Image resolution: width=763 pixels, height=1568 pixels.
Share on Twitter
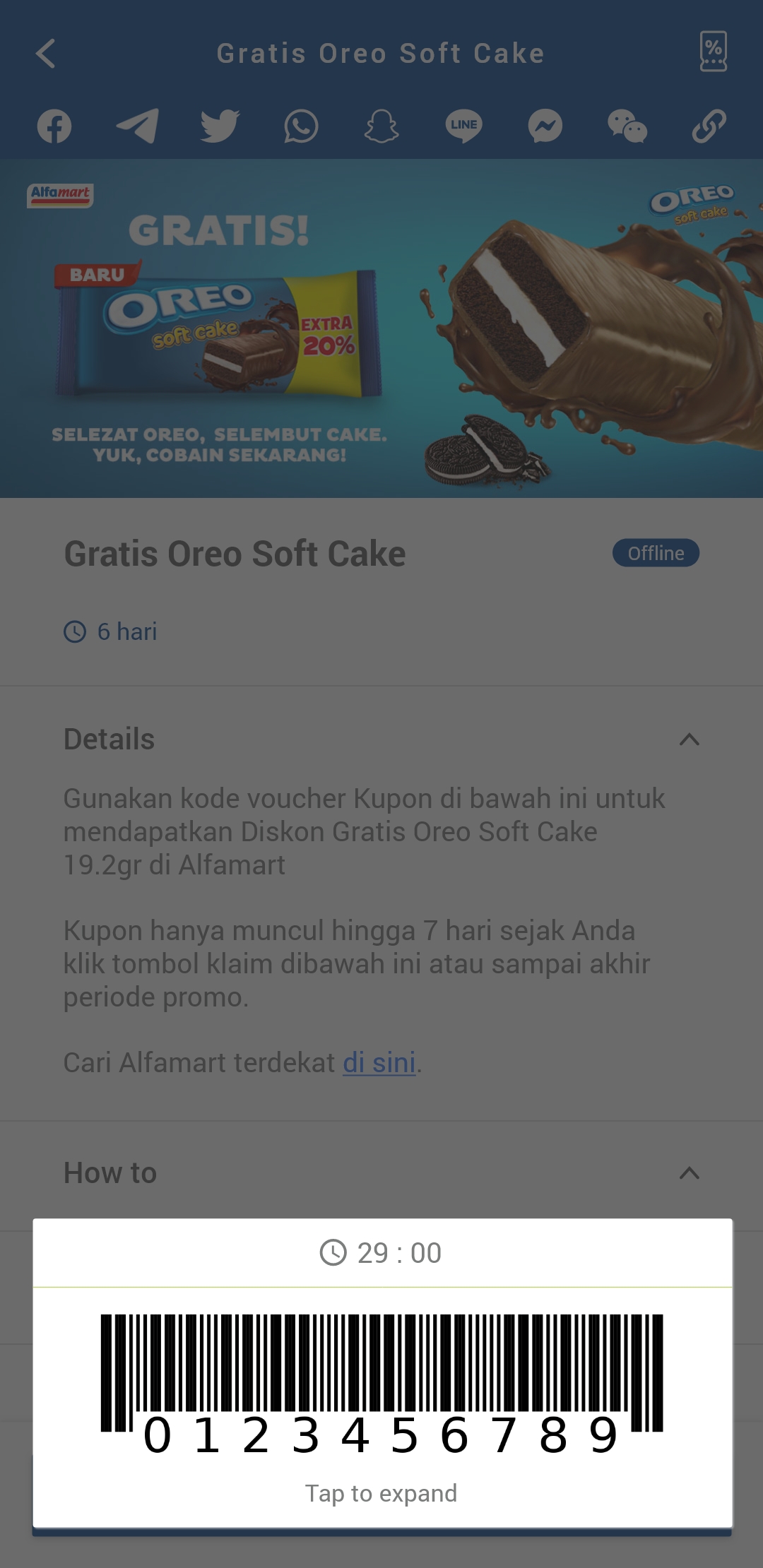click(x=220, y=126)
